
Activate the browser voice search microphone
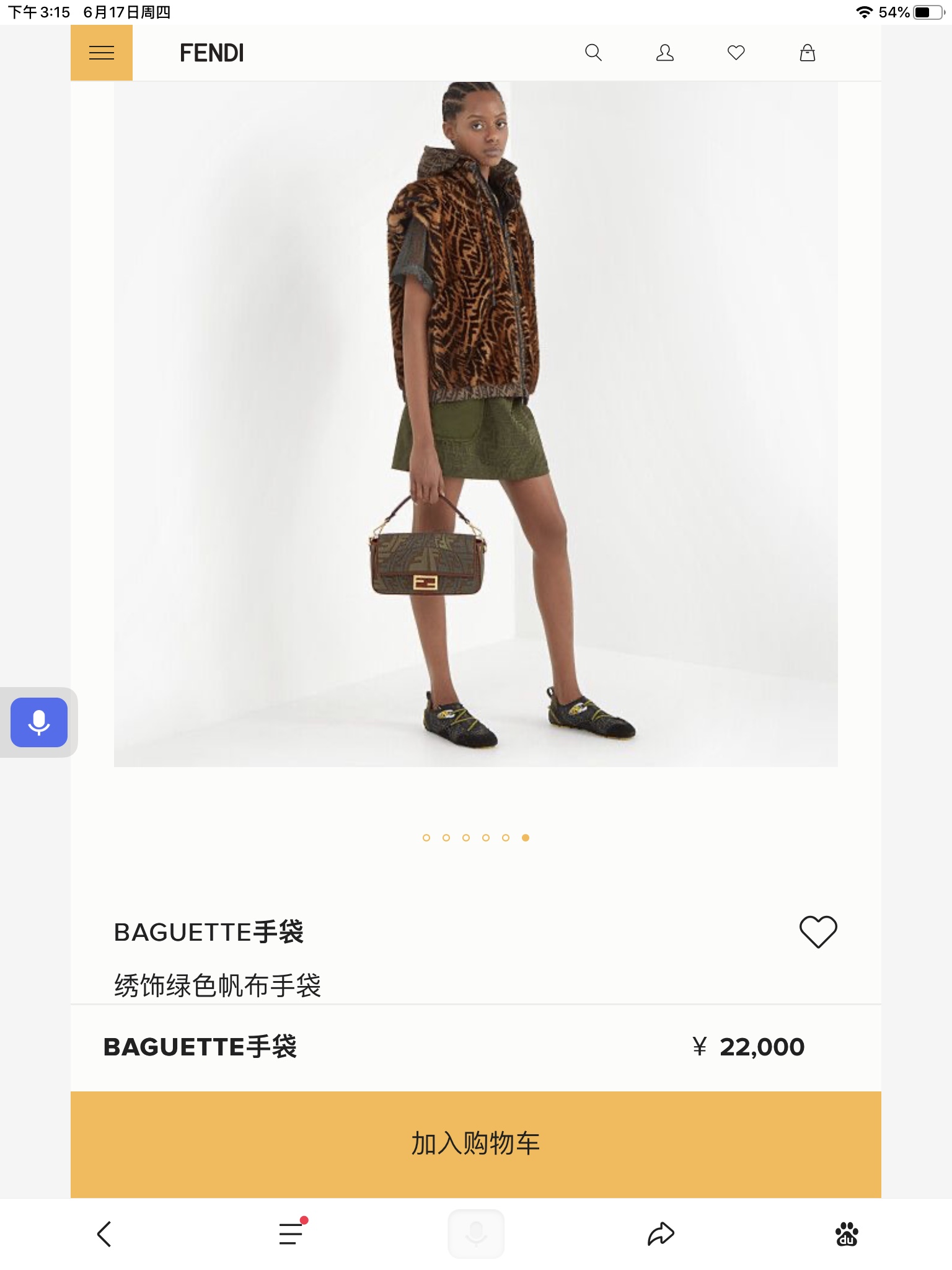(x=476, y=1233)
